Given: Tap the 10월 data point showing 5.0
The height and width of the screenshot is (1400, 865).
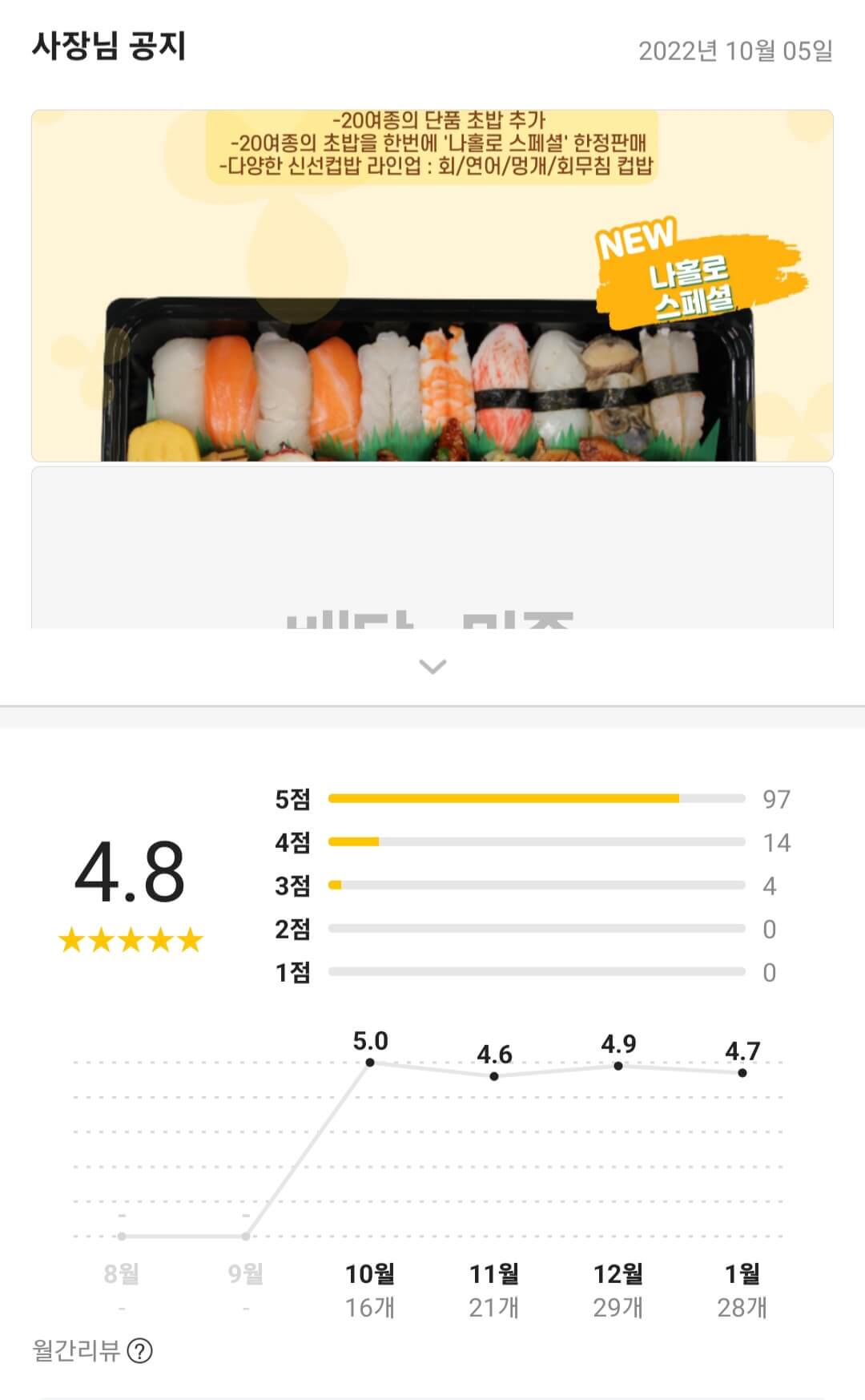Looking at the screenshot, I should coord(371,1063).
